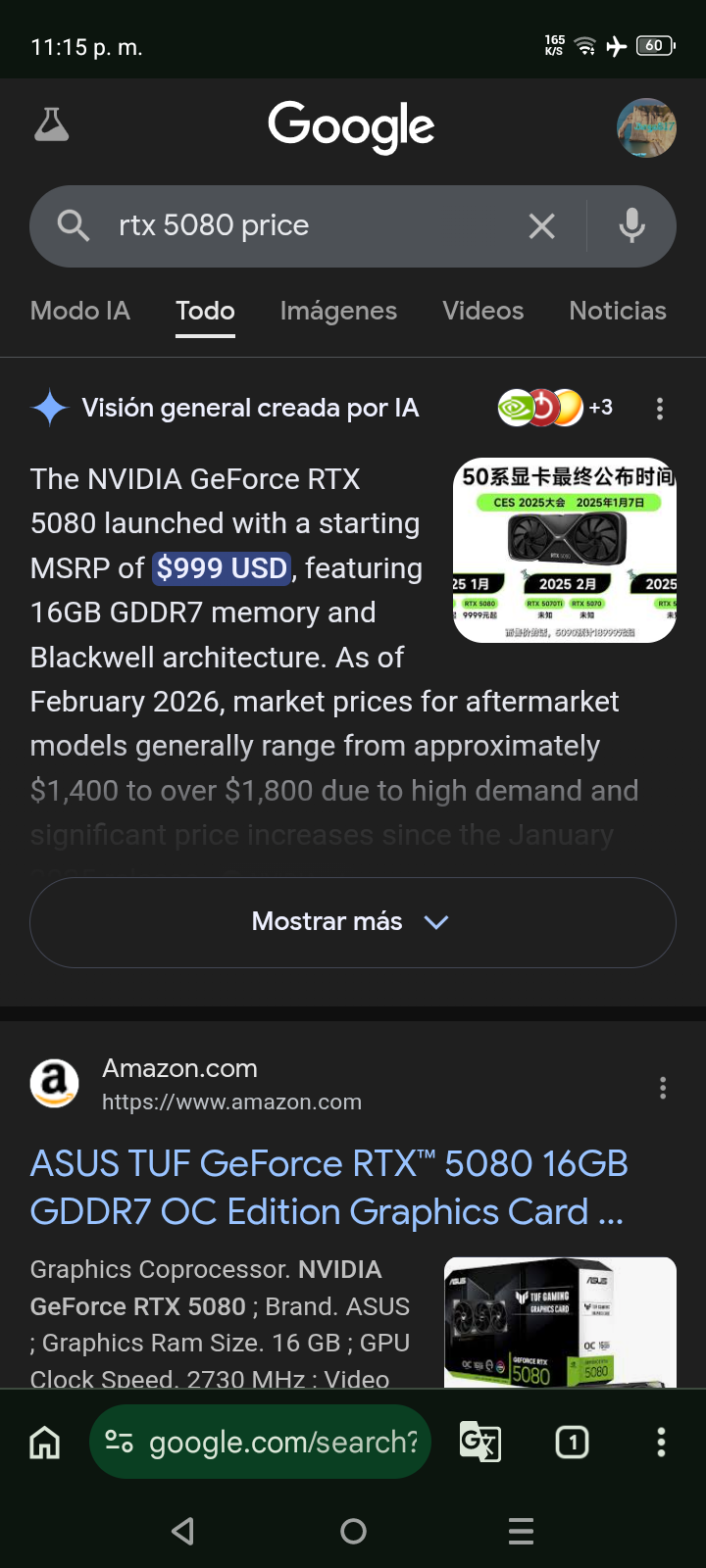The width and height of the screenshot is (706, 1568).
Task: Open the 50-series launch image thumbnail
Action: [565, 550]
